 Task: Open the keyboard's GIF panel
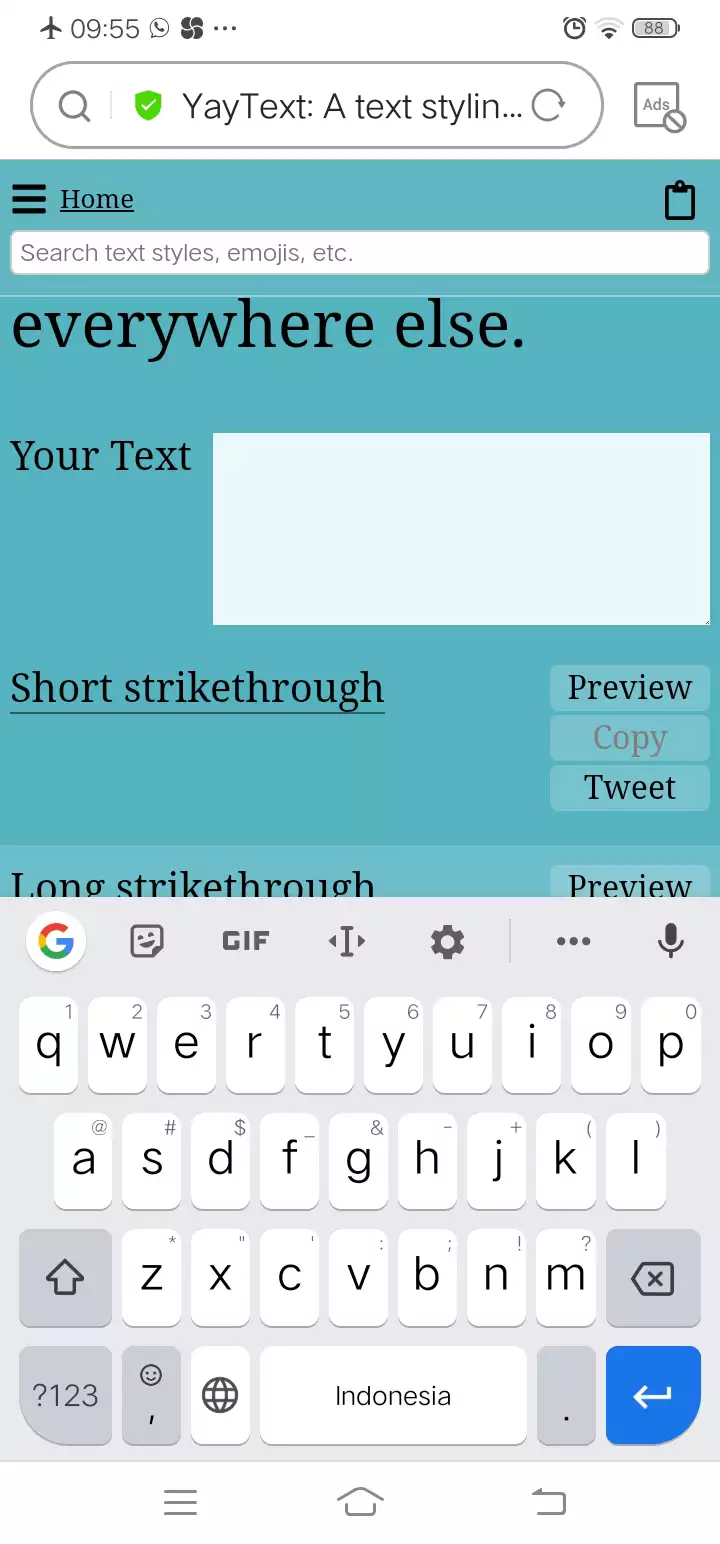tap(246, 941)
